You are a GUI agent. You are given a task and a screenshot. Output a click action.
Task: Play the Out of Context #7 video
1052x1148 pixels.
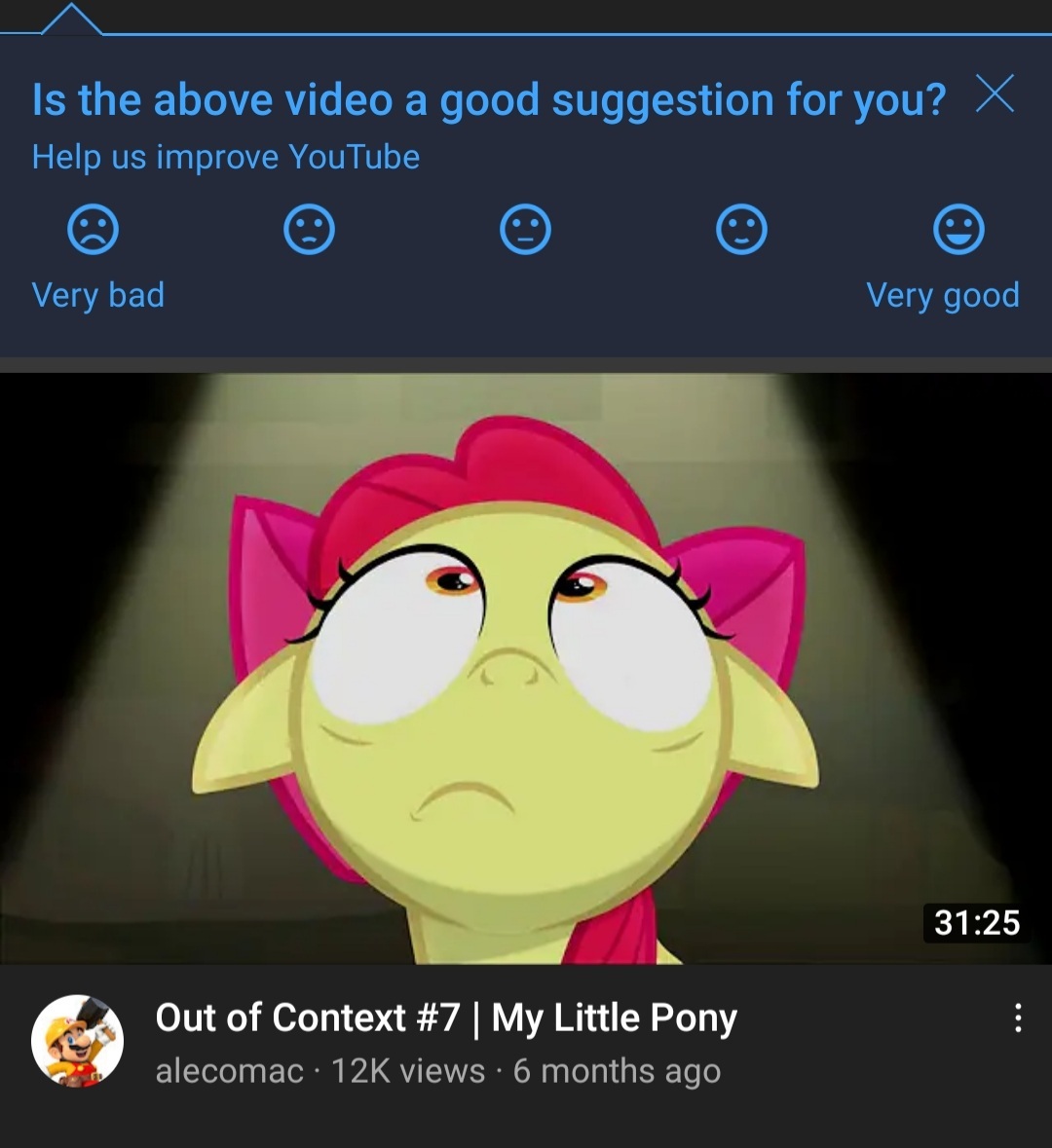click(526, 668)
